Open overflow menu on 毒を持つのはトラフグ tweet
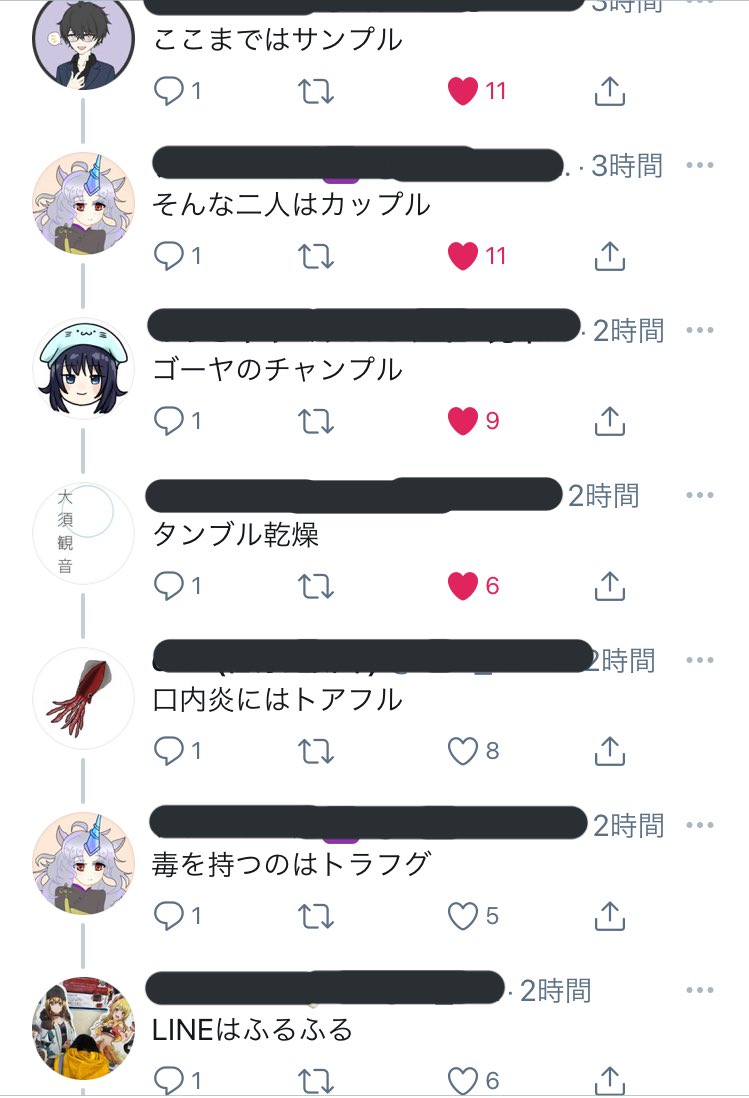Image resolution: width=749 pixels, height=1098 pixels. (x=699, y=825)
